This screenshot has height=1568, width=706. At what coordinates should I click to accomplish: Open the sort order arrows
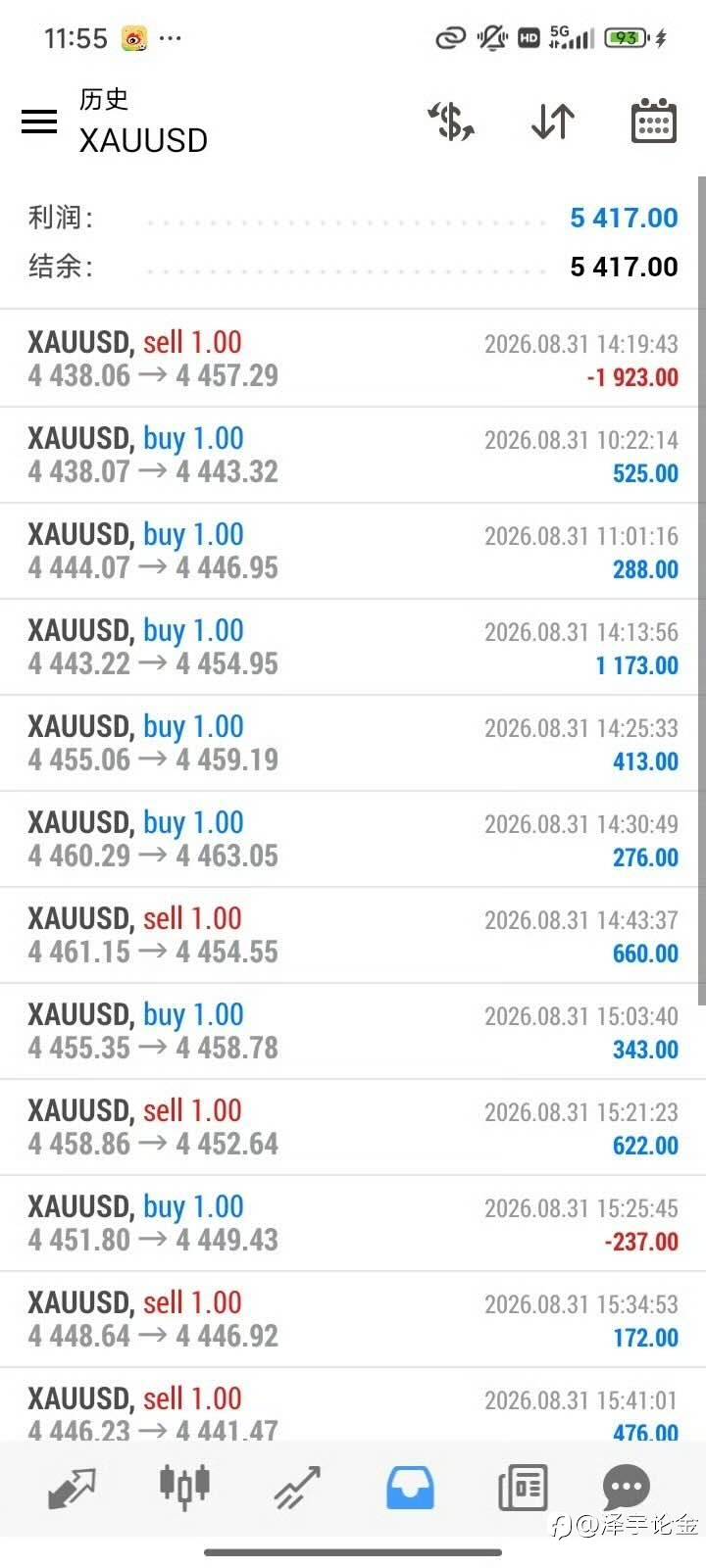(553, 122)
